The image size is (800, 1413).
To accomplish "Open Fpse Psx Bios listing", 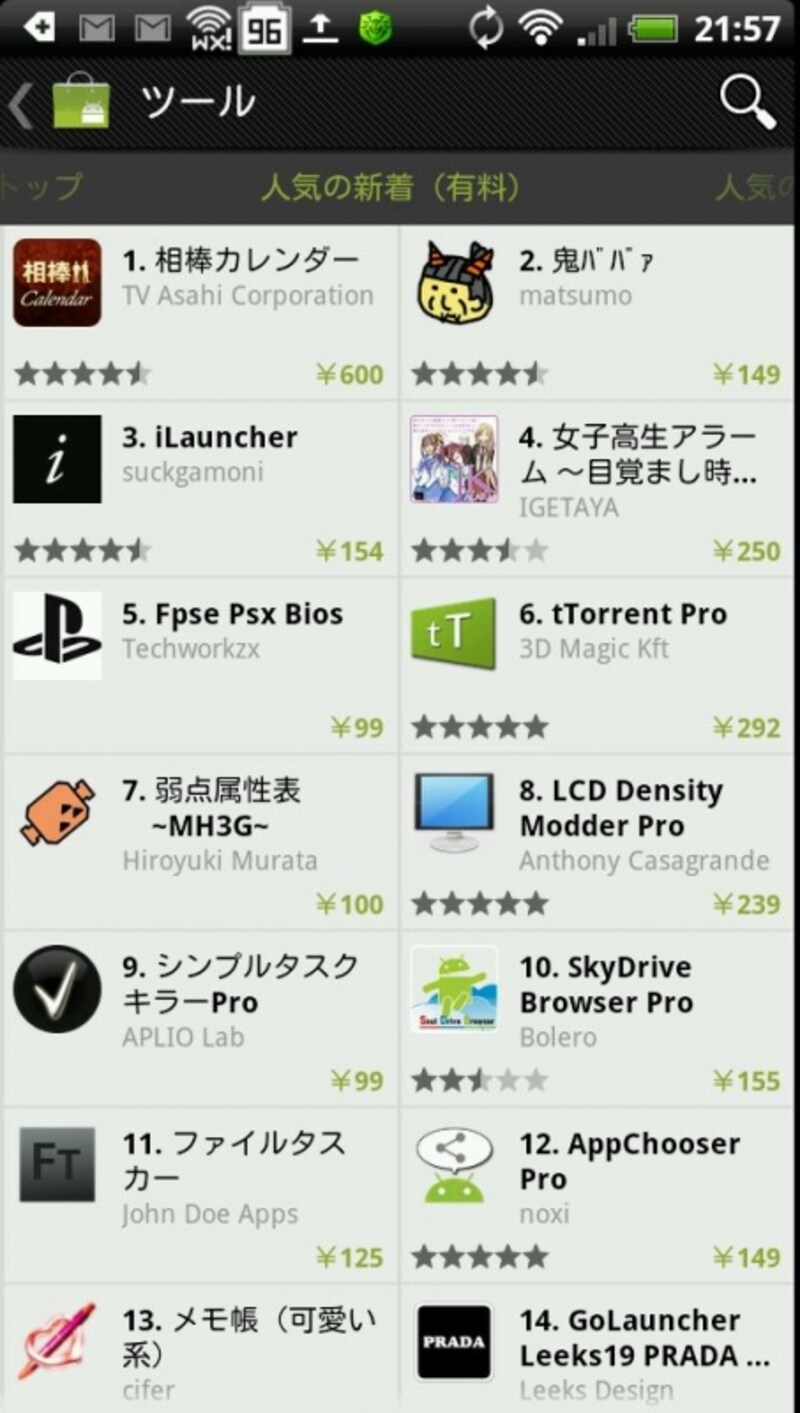I will [x=199, y=665].
